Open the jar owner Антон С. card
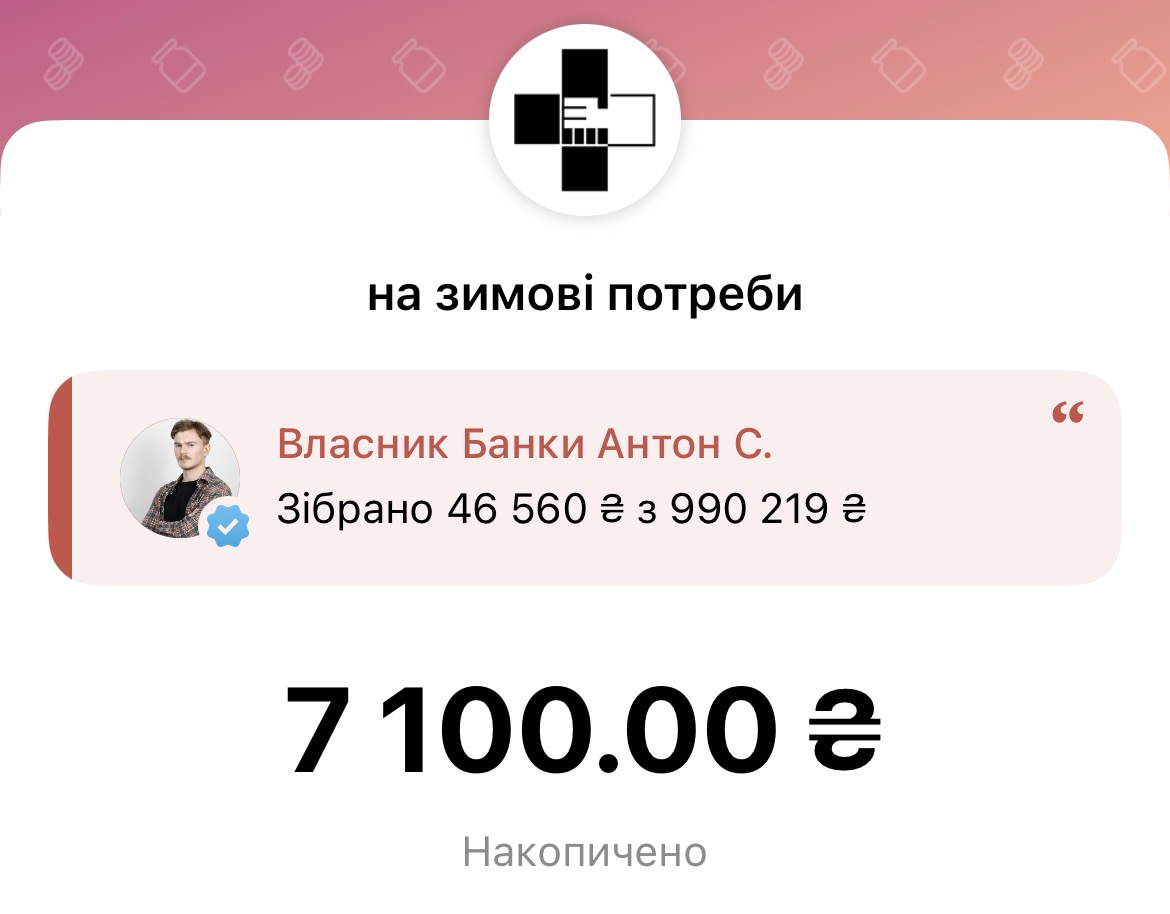Viewport: 1170px width, 914px height. [585, 477]
